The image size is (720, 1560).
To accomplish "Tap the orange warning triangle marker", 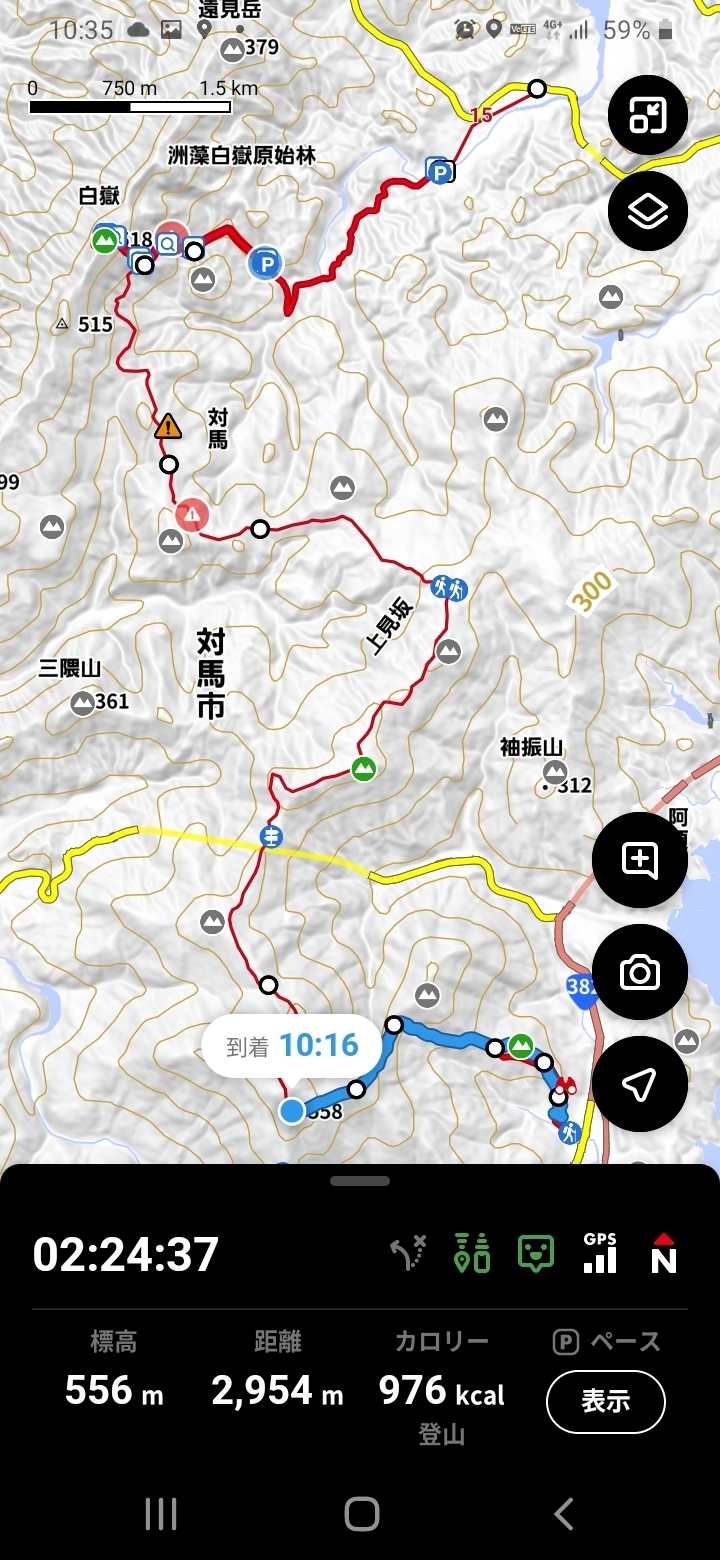I will 168,427.
